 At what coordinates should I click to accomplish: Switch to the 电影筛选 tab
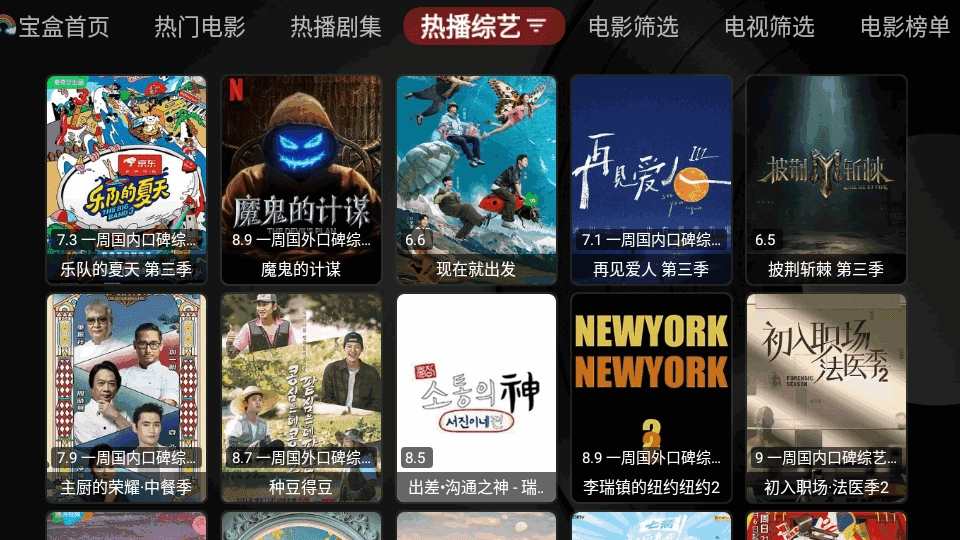tap(633, 27)
